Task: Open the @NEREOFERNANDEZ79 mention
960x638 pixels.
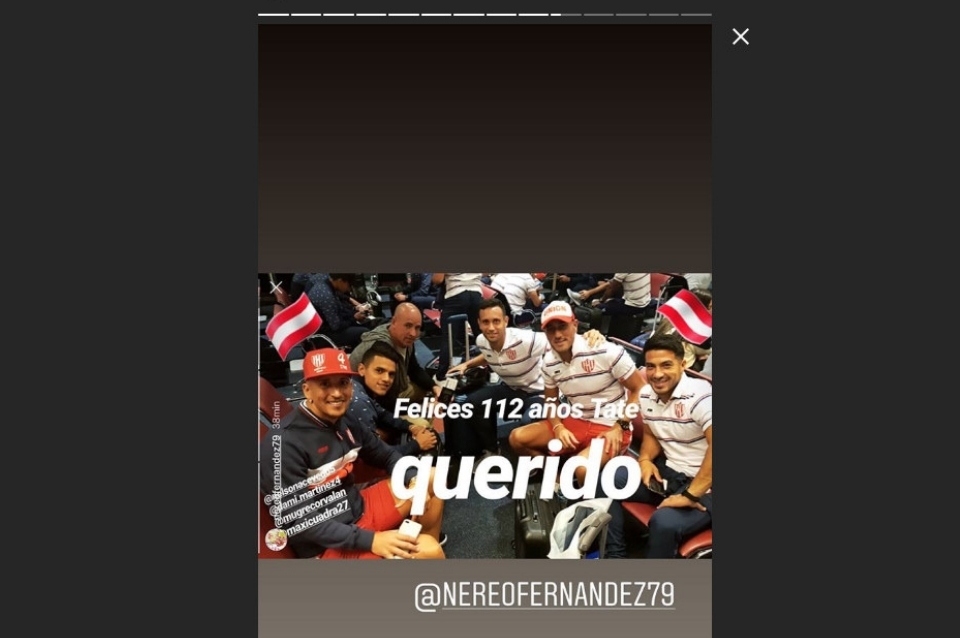Action: pos(545,594)
